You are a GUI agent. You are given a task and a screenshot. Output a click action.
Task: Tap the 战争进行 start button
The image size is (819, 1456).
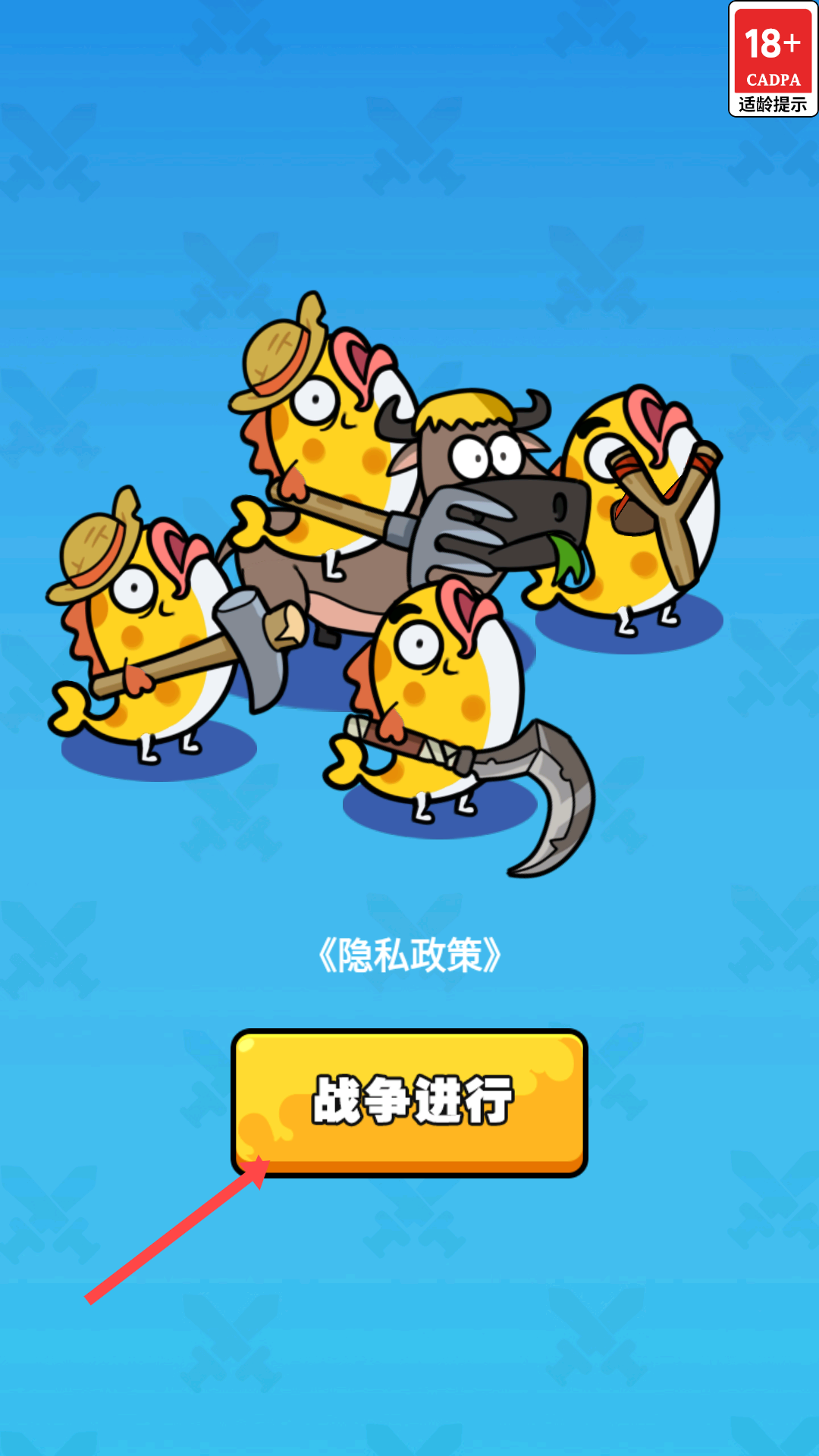coord(409,1101)
